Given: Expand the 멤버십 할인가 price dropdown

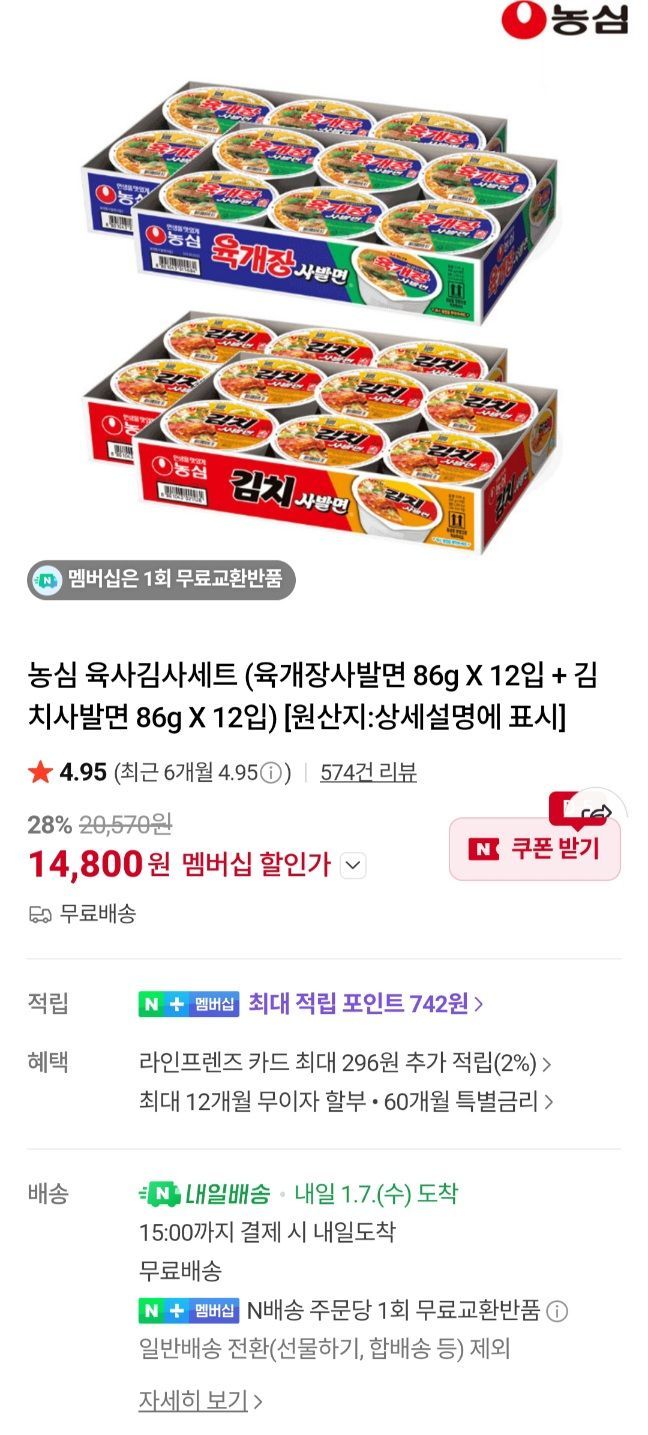Looking at the screenshot, I should tap(353, 865).
